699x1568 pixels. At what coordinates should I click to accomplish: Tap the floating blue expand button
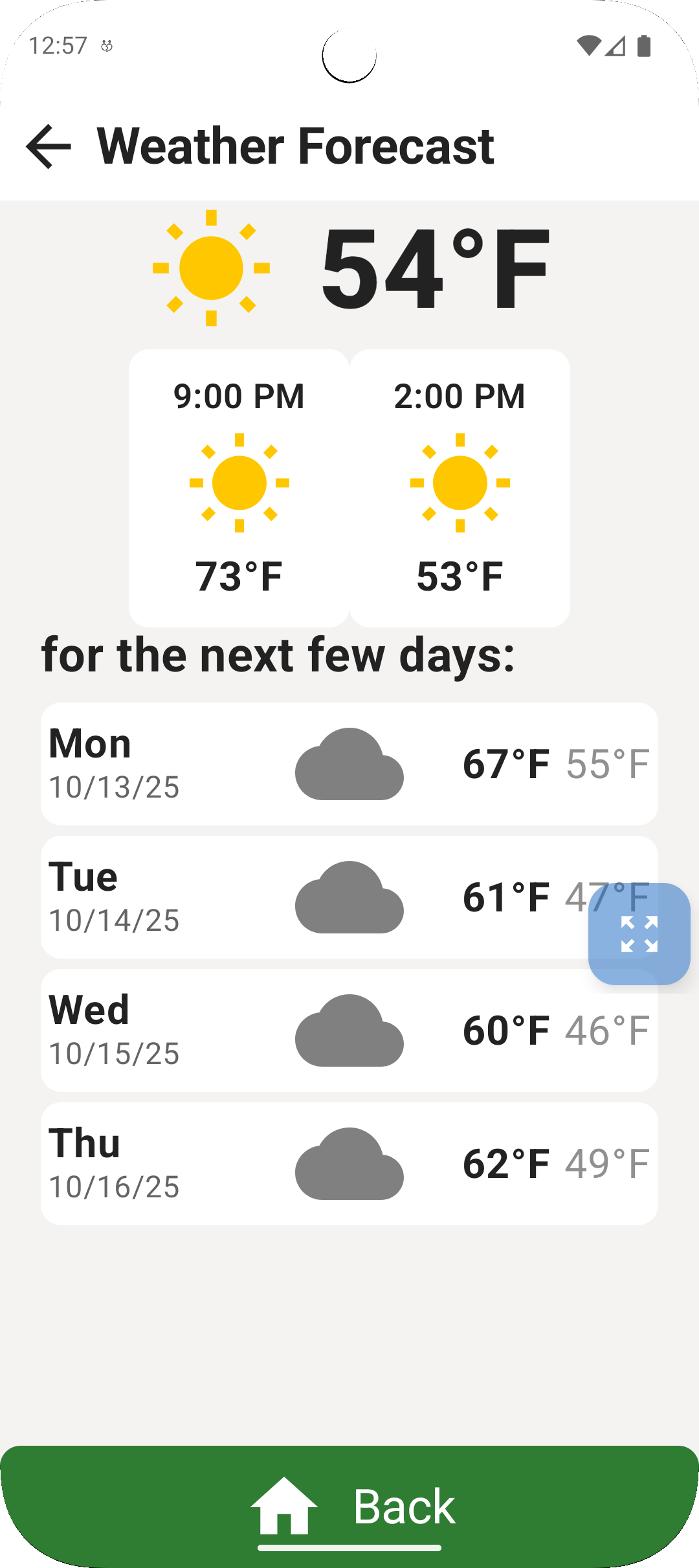[x=639, y=933]
